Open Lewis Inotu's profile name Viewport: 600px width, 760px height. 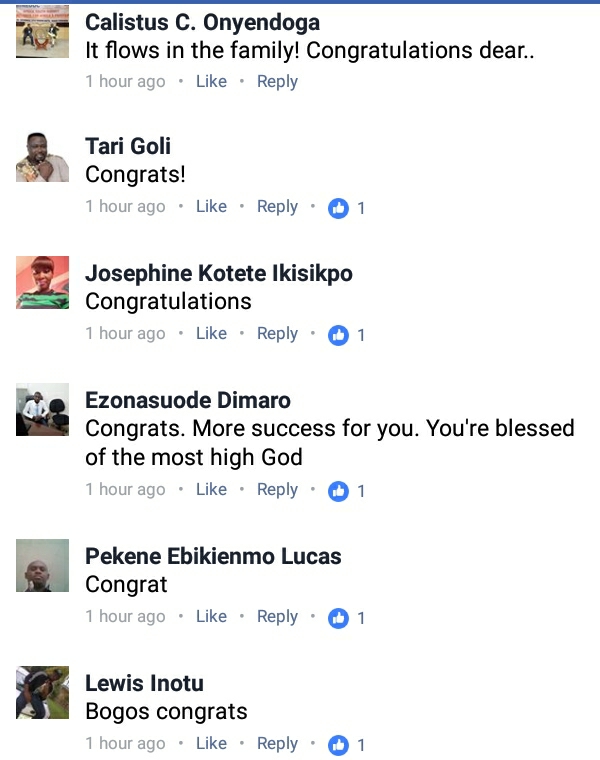click(144, 683)
